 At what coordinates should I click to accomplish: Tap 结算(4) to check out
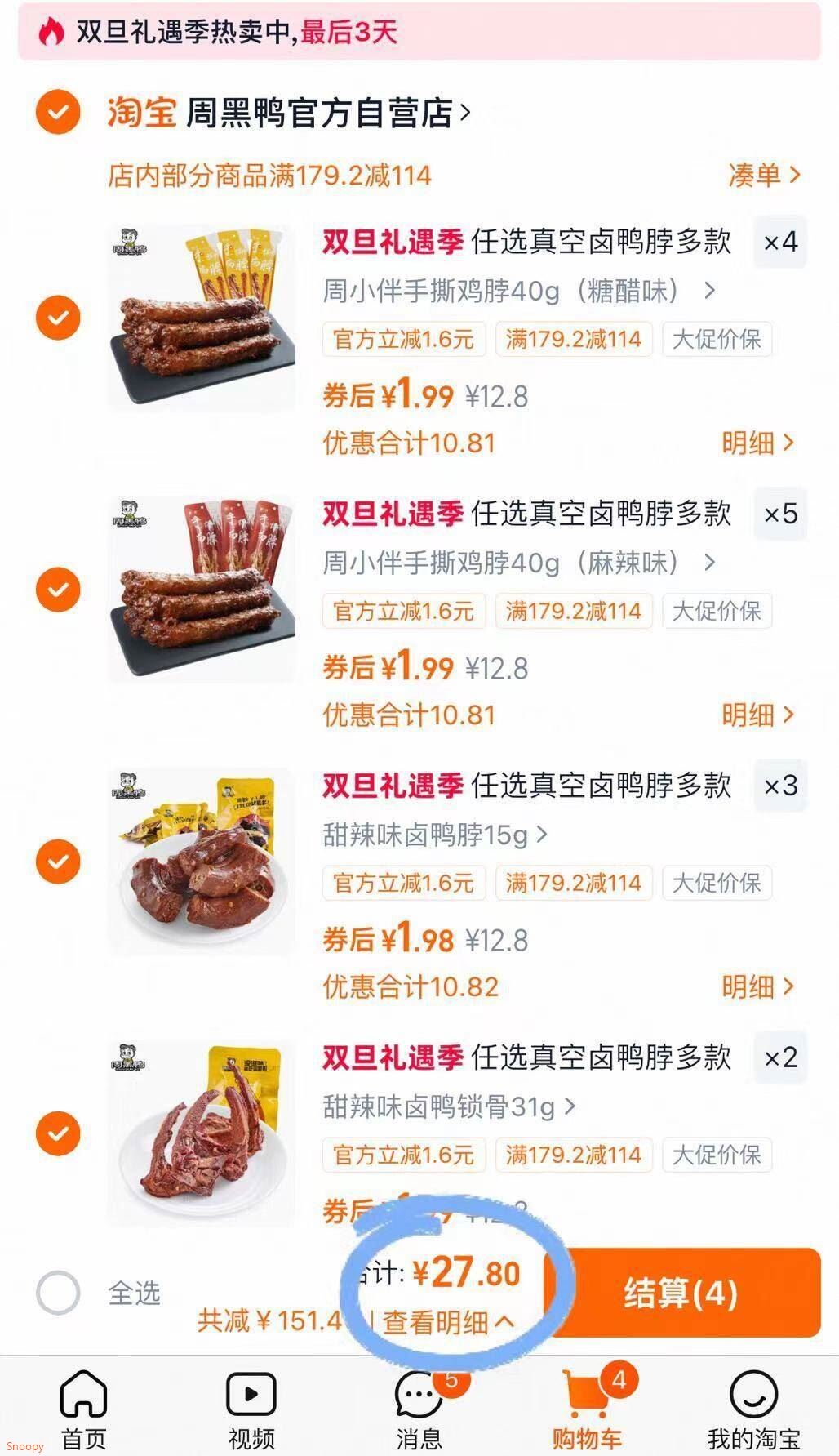681,1293
